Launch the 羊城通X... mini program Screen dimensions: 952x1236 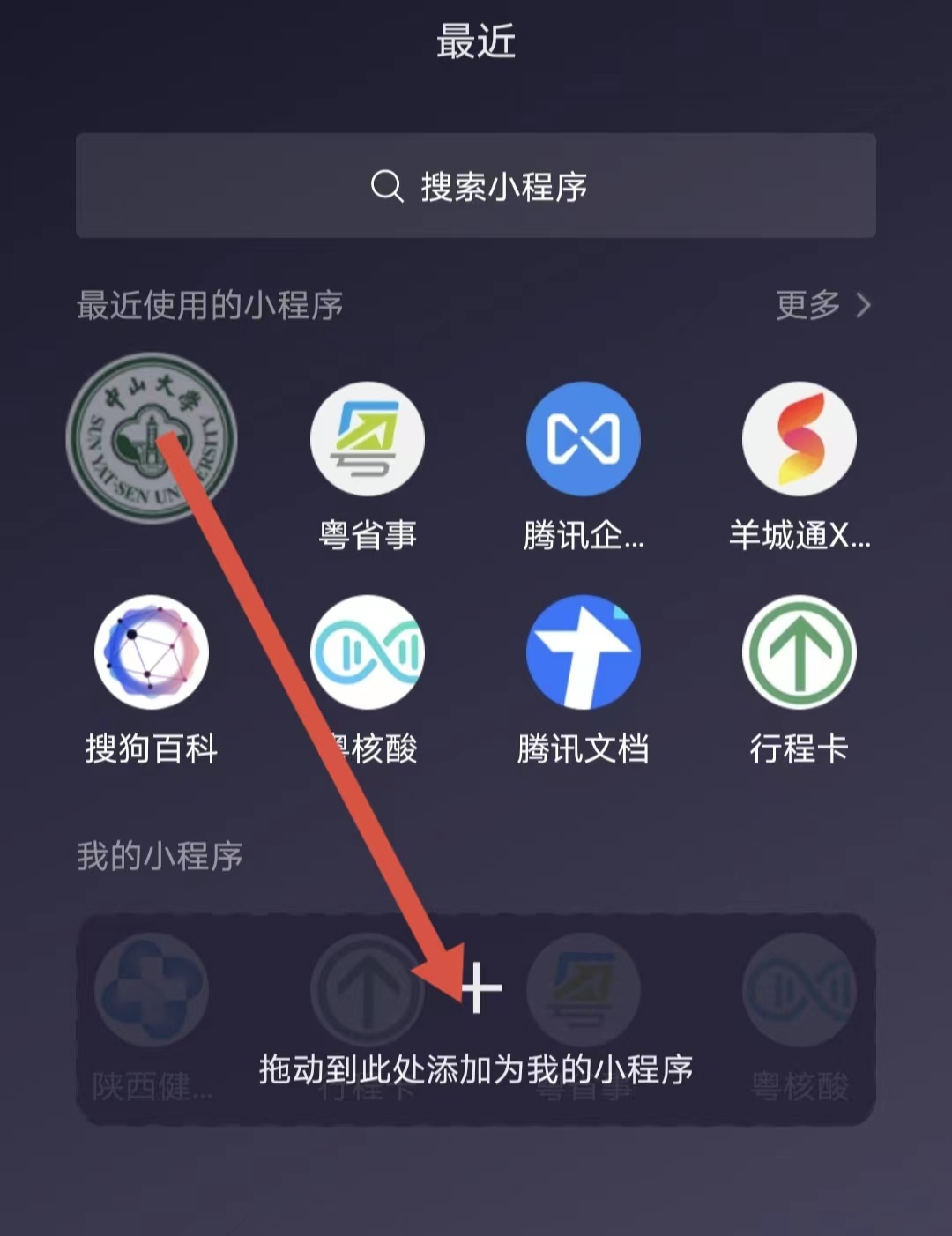[799, 438]
